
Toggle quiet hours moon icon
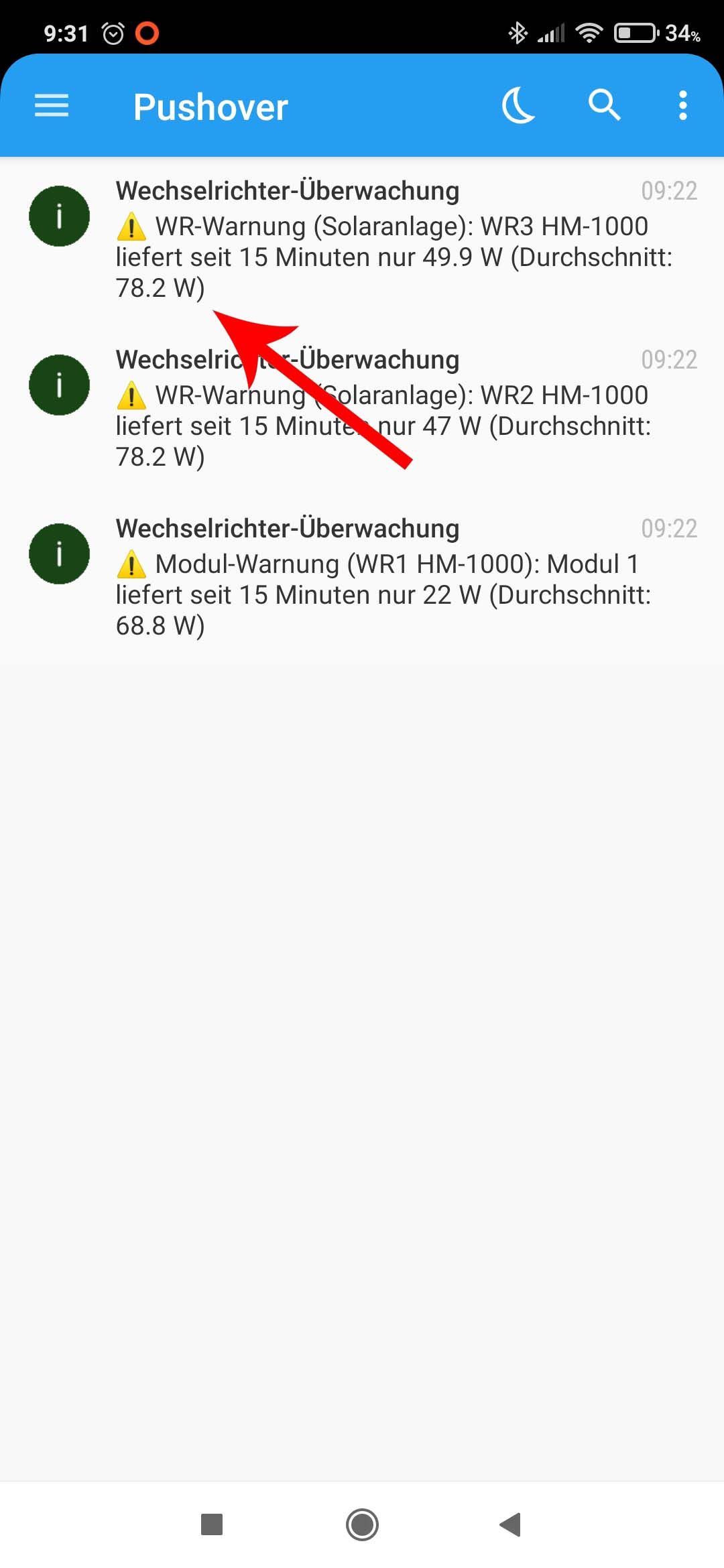(x=518, y=106)
